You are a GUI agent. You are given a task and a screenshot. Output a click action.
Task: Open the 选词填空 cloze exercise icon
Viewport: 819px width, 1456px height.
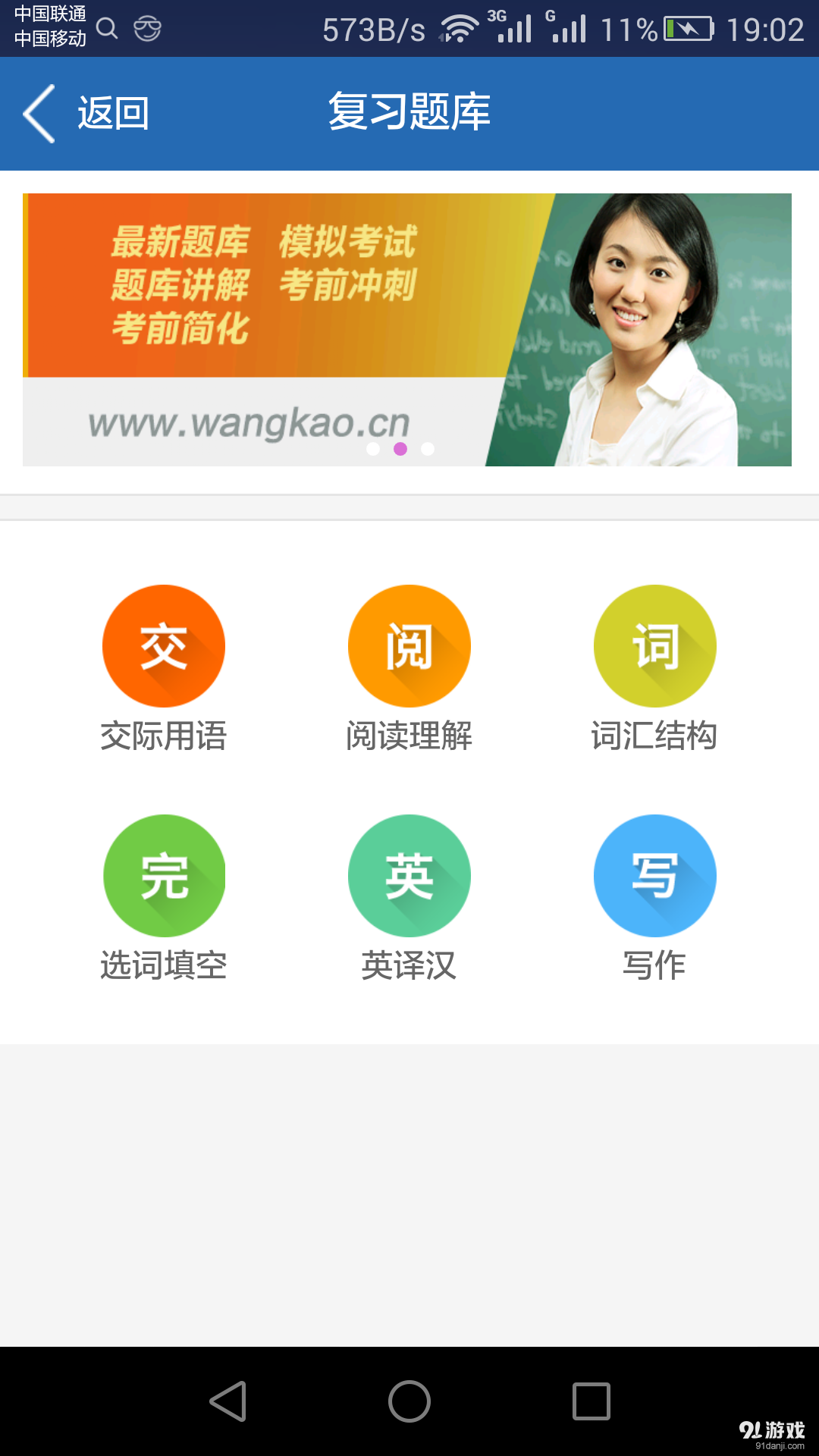click(164, 875)
